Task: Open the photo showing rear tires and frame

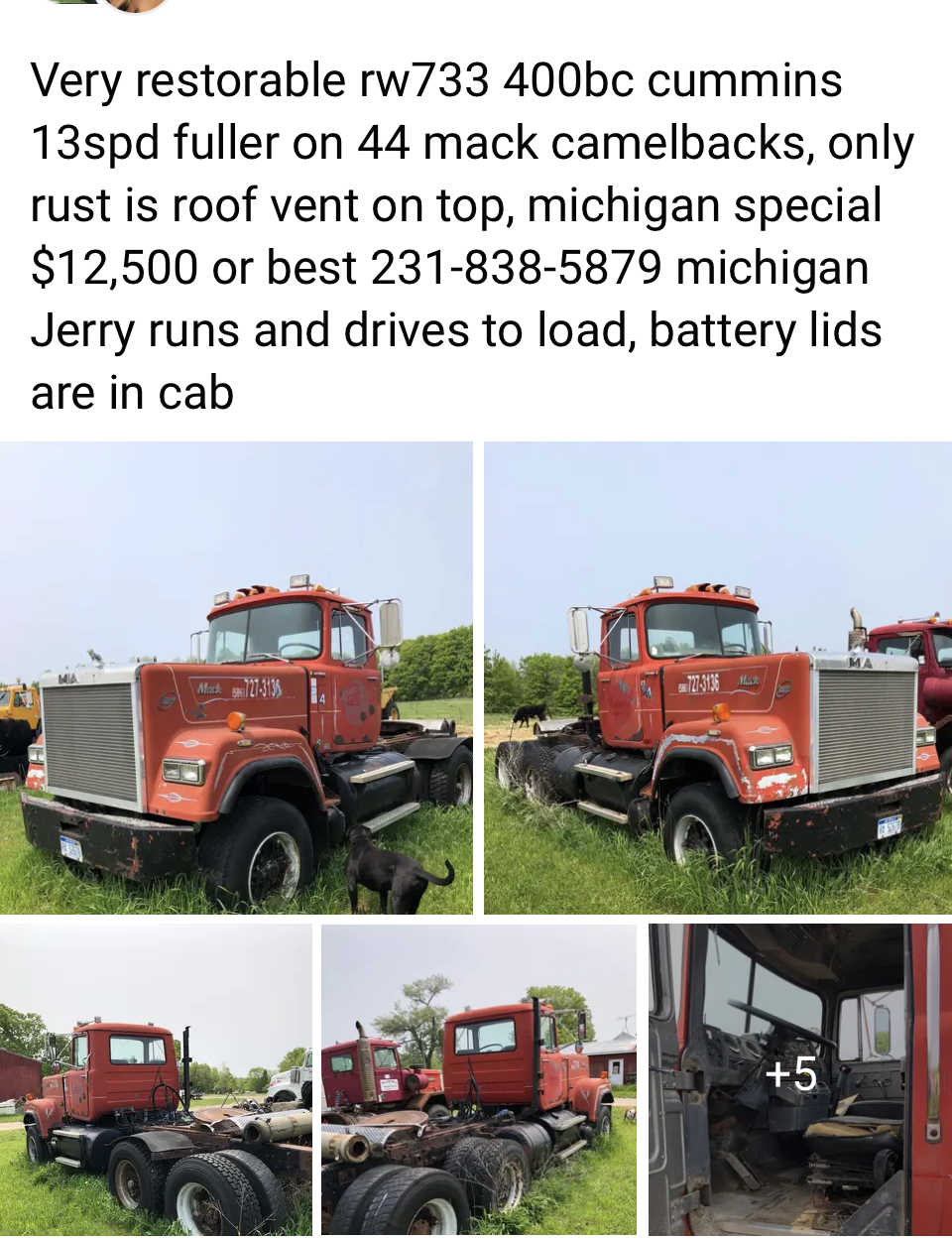Action: point(479,1079)
